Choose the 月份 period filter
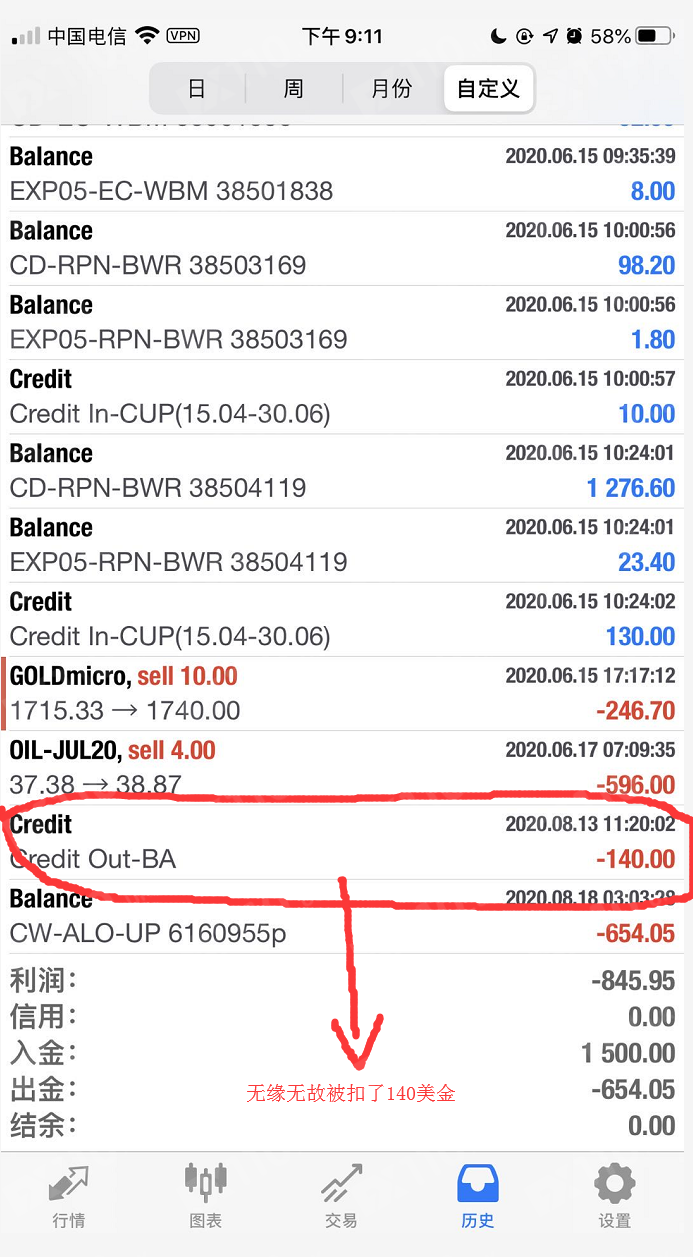The image size is (693, 1257). 391,89
